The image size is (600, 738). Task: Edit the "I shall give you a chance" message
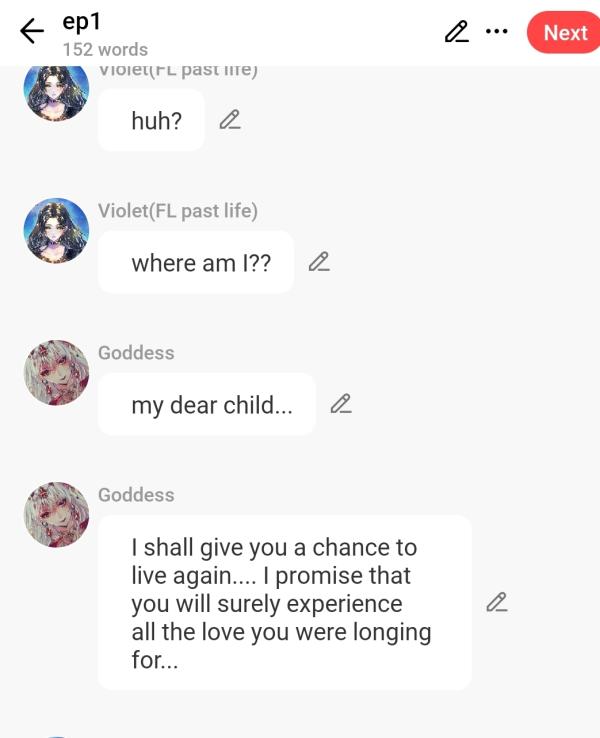(497, 602)
